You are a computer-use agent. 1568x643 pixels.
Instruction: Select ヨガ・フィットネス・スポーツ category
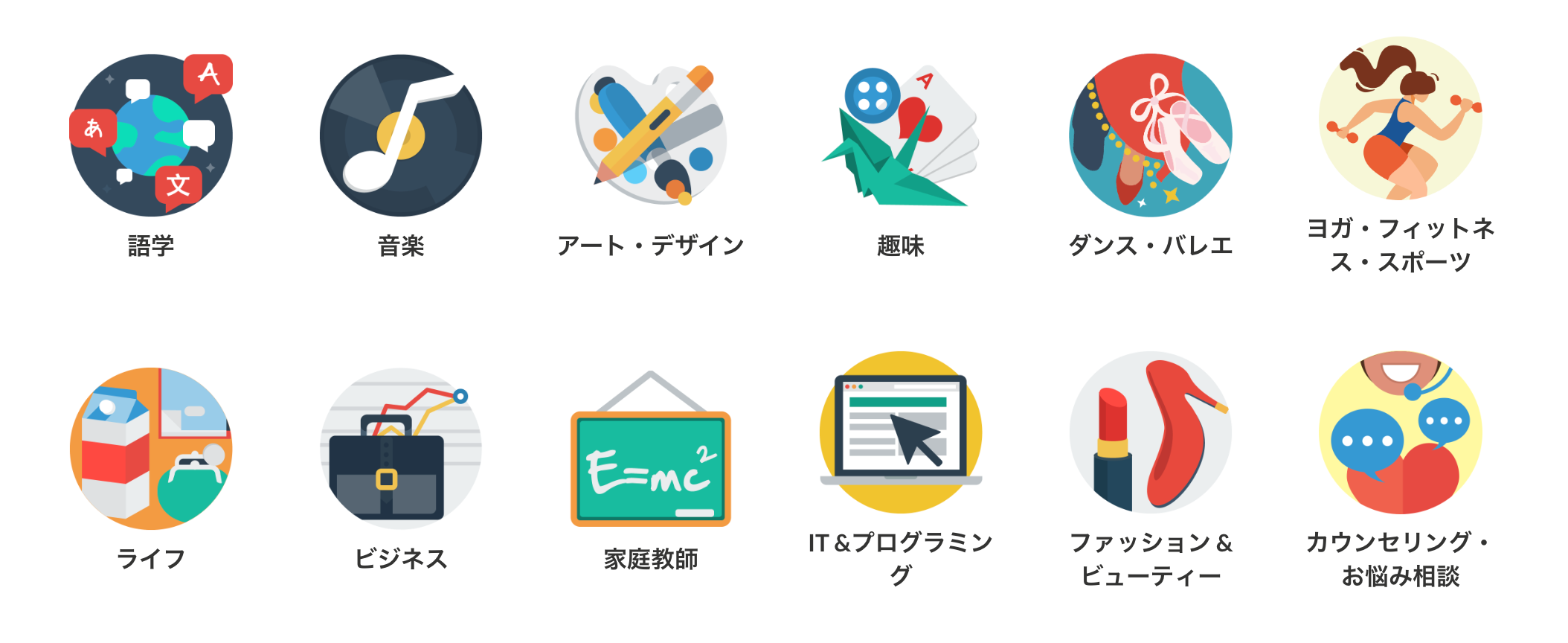tap(1400, 119)
